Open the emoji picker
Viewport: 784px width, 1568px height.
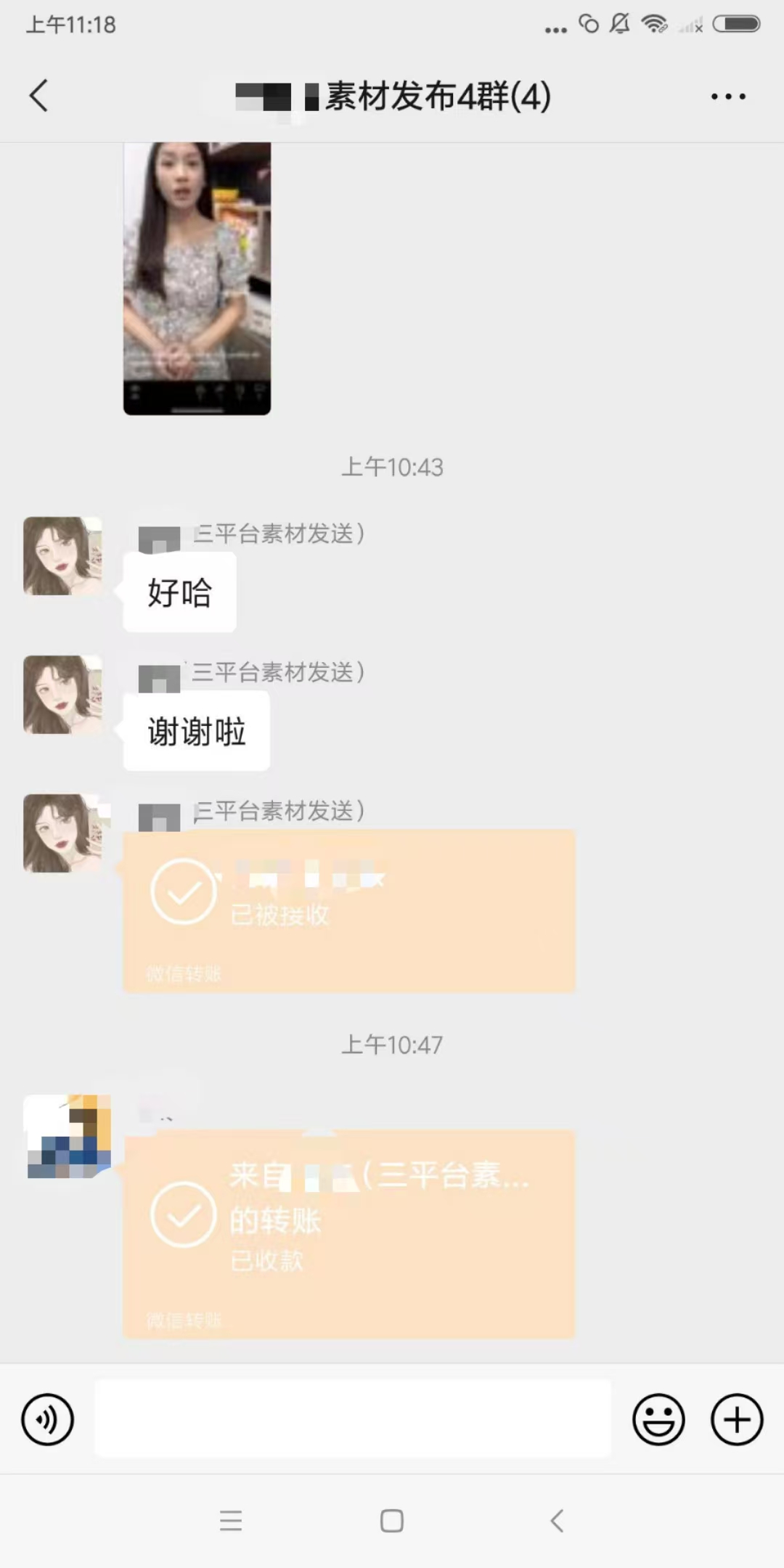pyautogui.click(x=658, y=1419)
